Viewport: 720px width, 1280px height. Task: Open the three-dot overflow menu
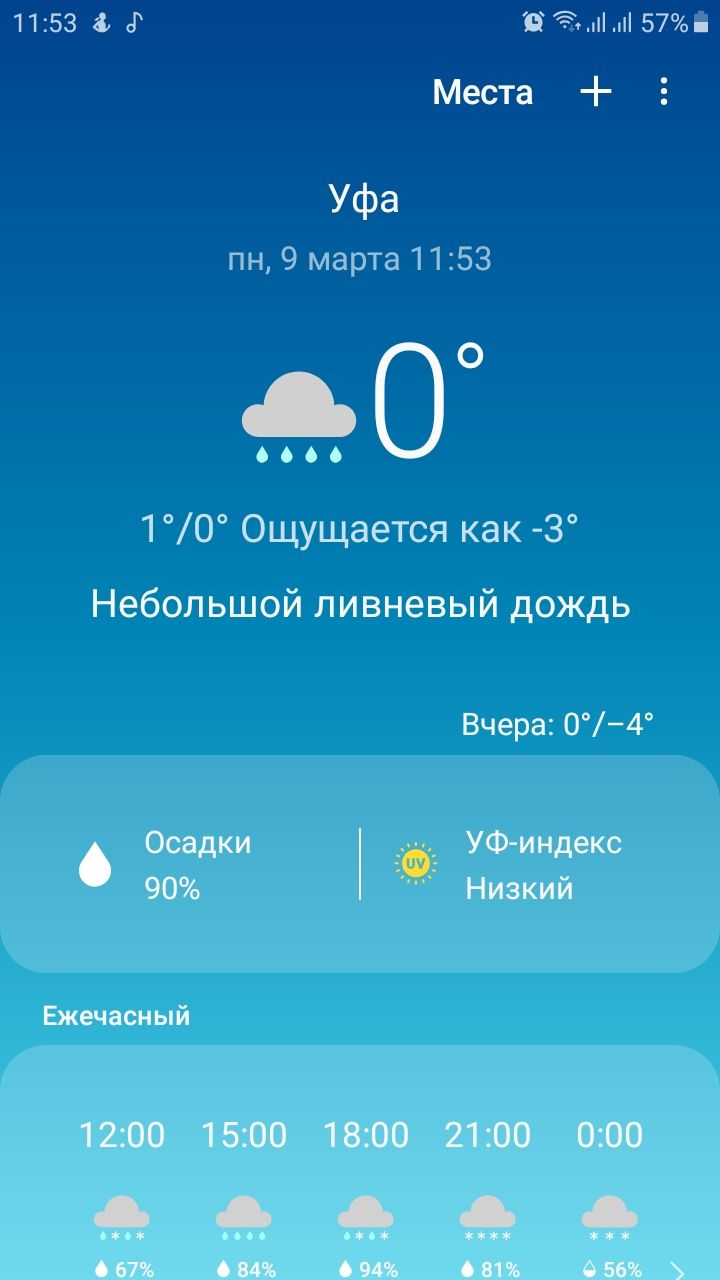point(664,92)
